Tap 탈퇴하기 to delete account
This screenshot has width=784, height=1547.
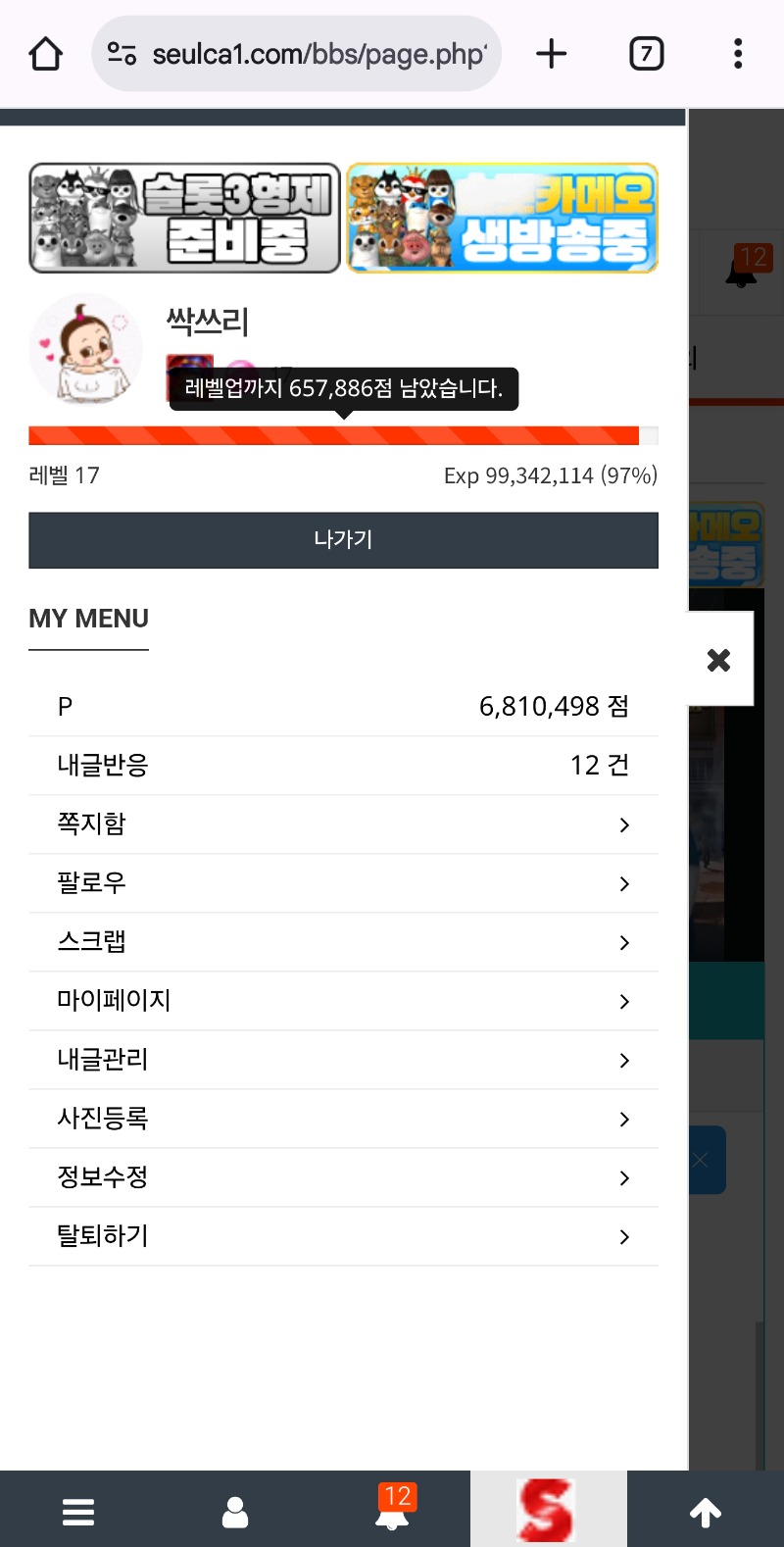click(343, 1236)
